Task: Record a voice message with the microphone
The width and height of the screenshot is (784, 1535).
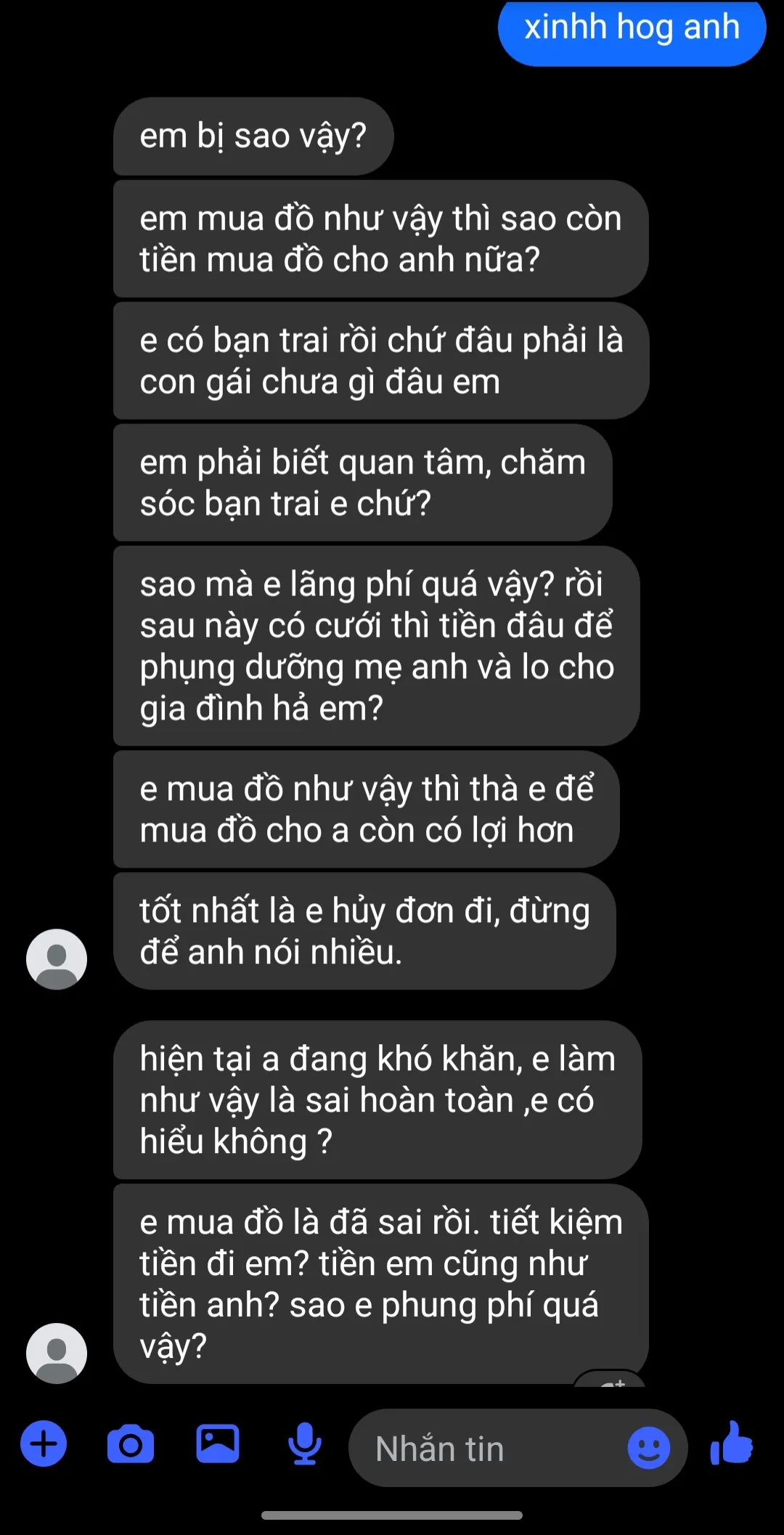Action: pyautogui.click(x=305, y=1444)
